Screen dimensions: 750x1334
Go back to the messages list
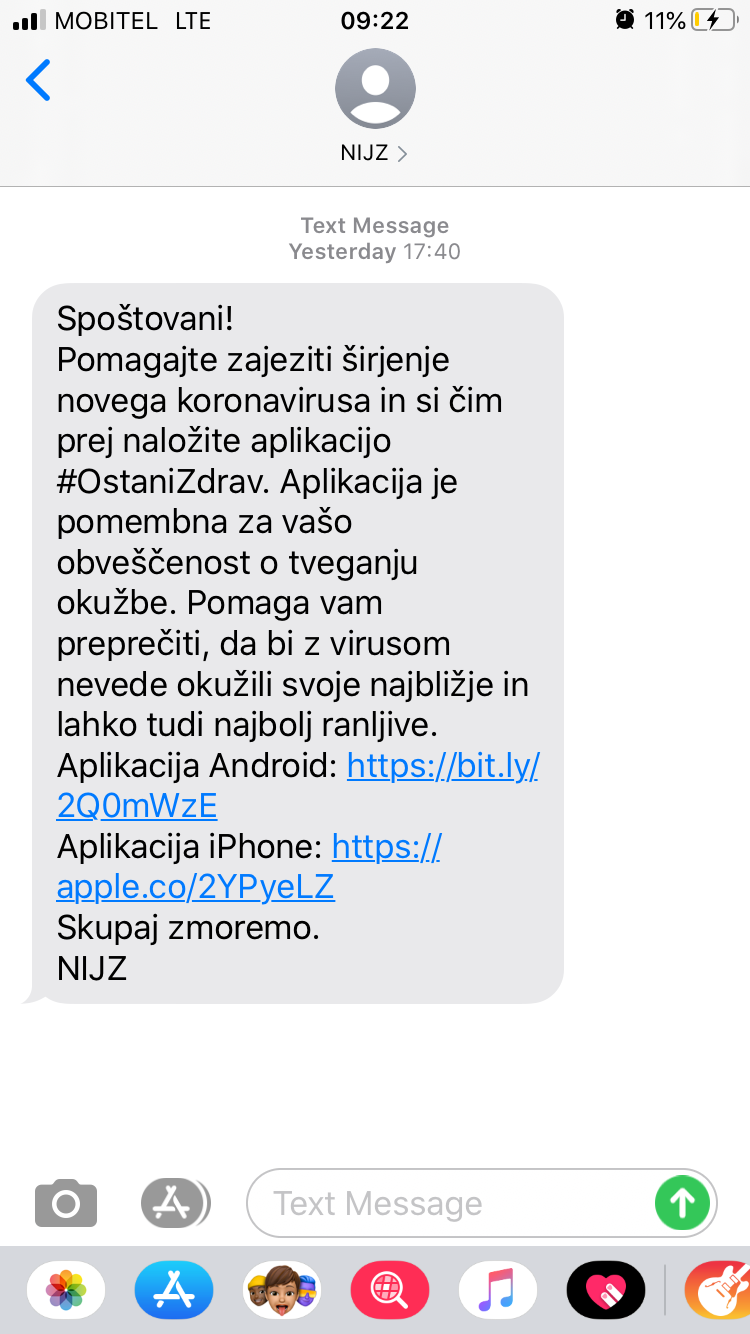(x=38, y=81)
